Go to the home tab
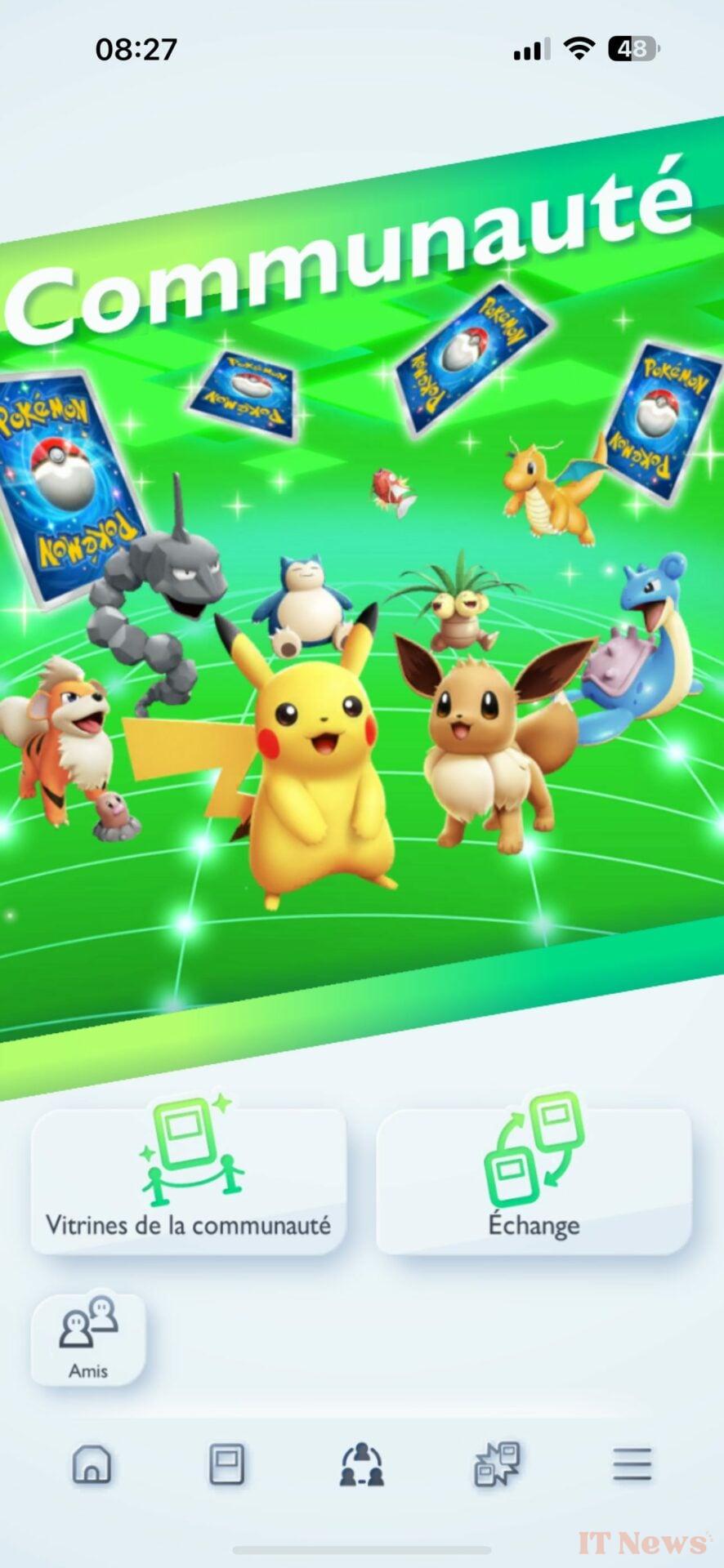This screenshot has height=1568, width=724. click(x=92, y=1464)
